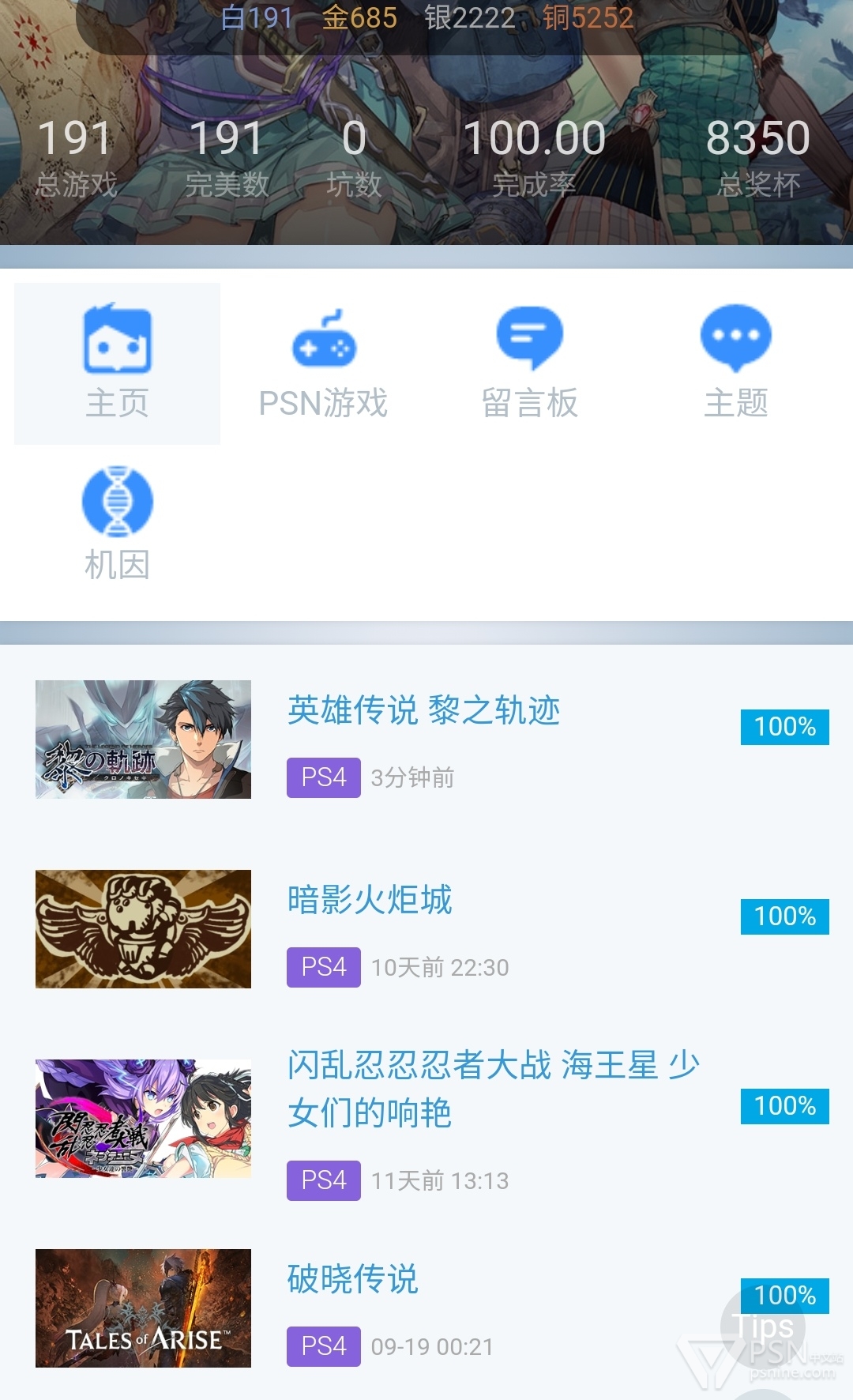
Task: Select the 主页 tab
Action: [x=117, y=363]
